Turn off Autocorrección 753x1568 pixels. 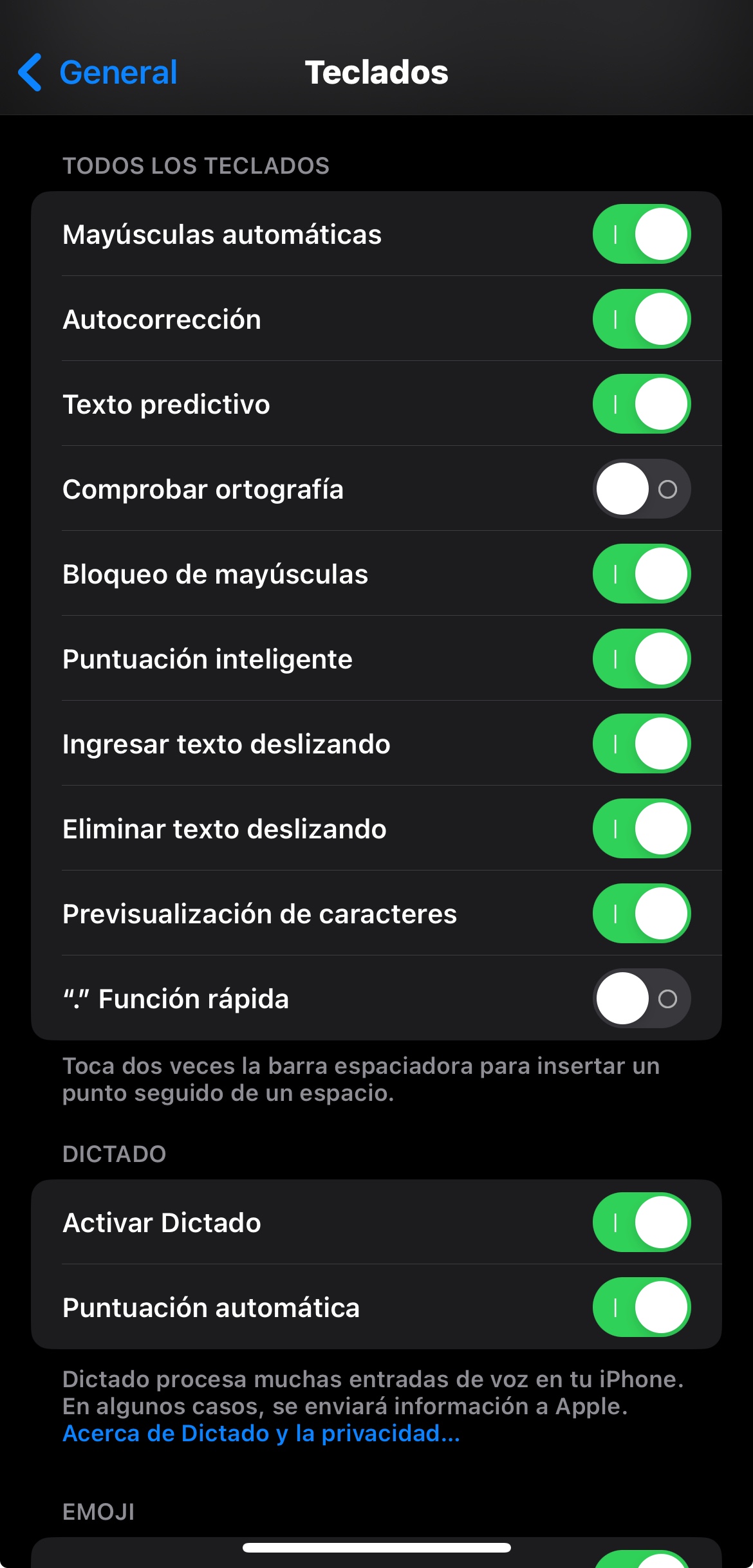tap(641, 319)
